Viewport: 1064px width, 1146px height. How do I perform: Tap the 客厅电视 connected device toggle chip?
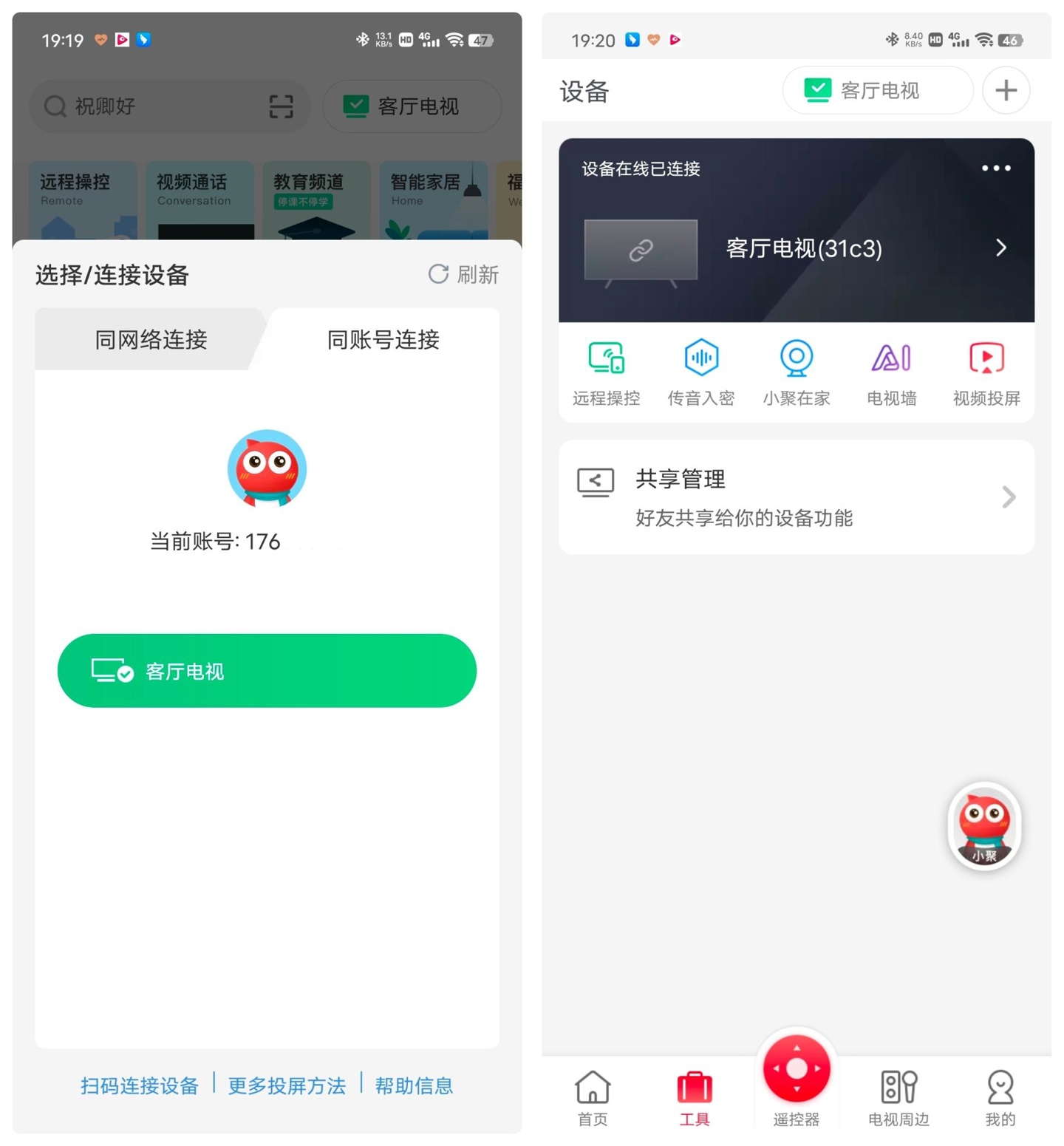click(x=878, y=90)
